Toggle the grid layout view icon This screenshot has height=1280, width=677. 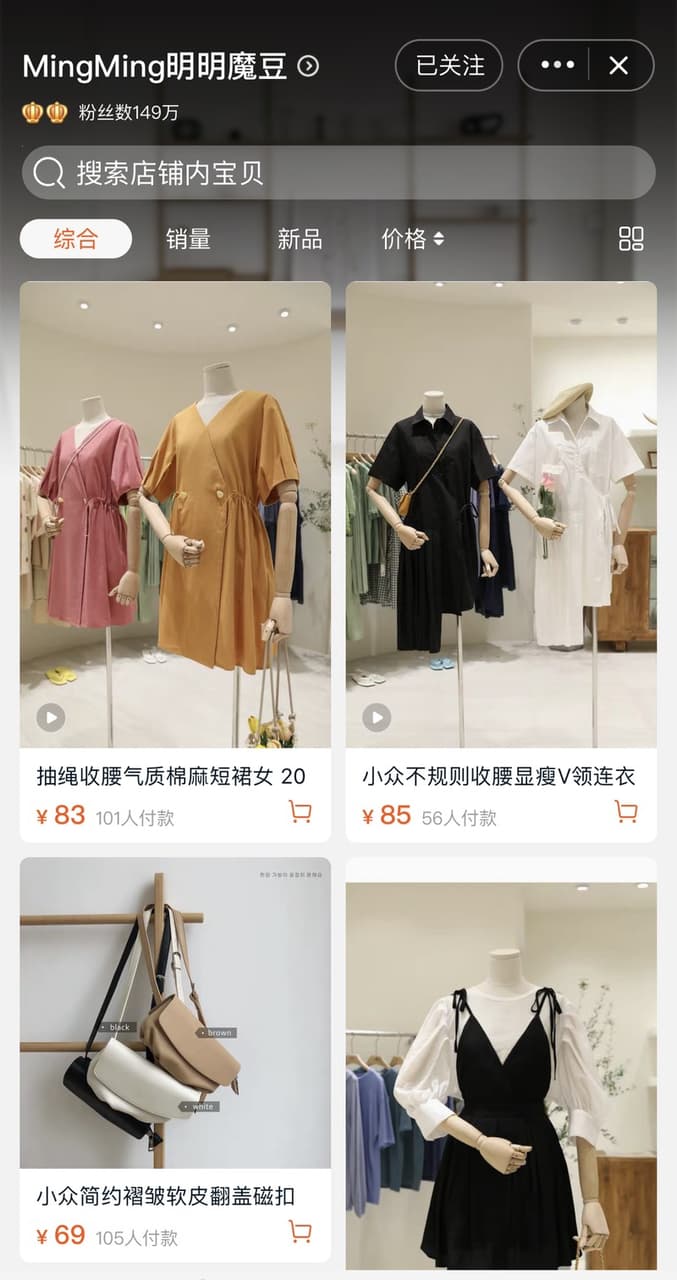(631, 238)
